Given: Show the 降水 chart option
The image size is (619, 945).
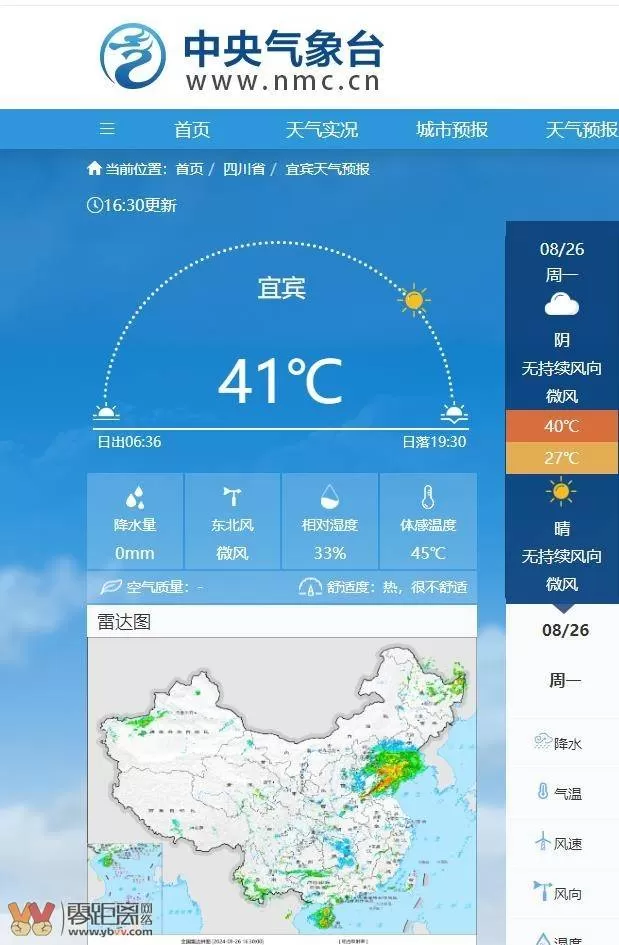Looking at the screenshot, I should (560, 743).
